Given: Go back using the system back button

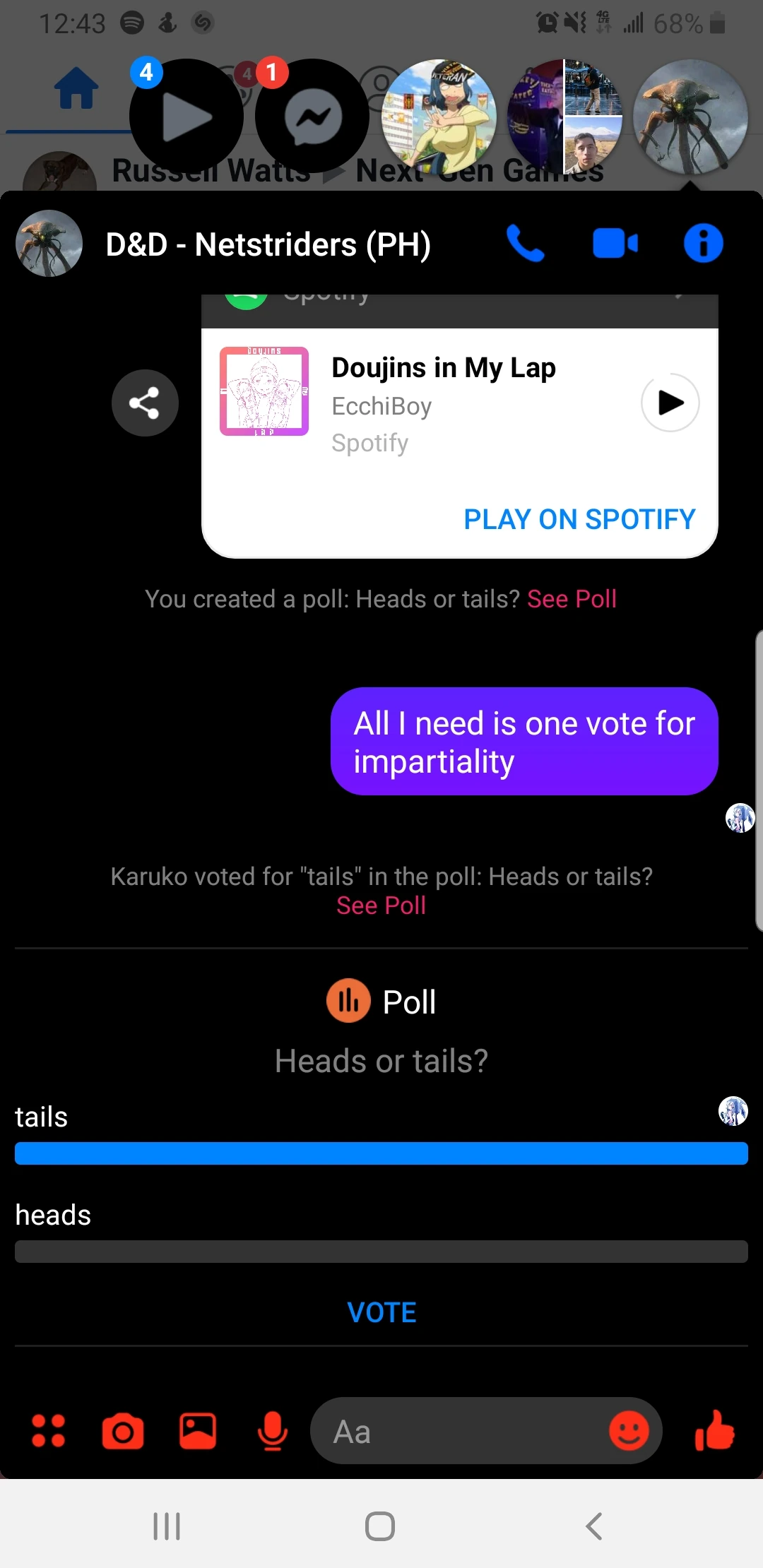Looking at the screenshot, I should click(594, 1526).
